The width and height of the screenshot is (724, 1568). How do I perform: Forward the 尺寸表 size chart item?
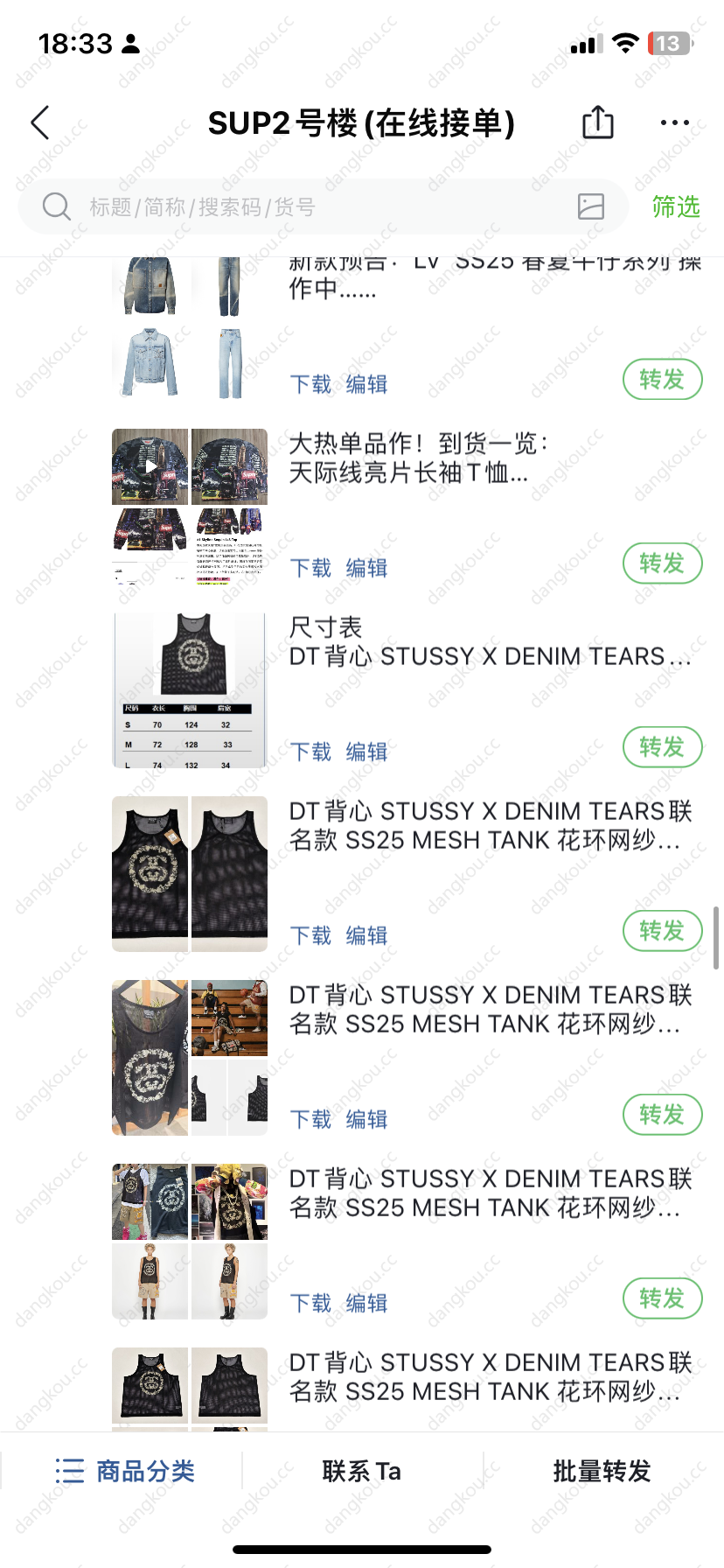pyautogui.click(x=662, y=747)
